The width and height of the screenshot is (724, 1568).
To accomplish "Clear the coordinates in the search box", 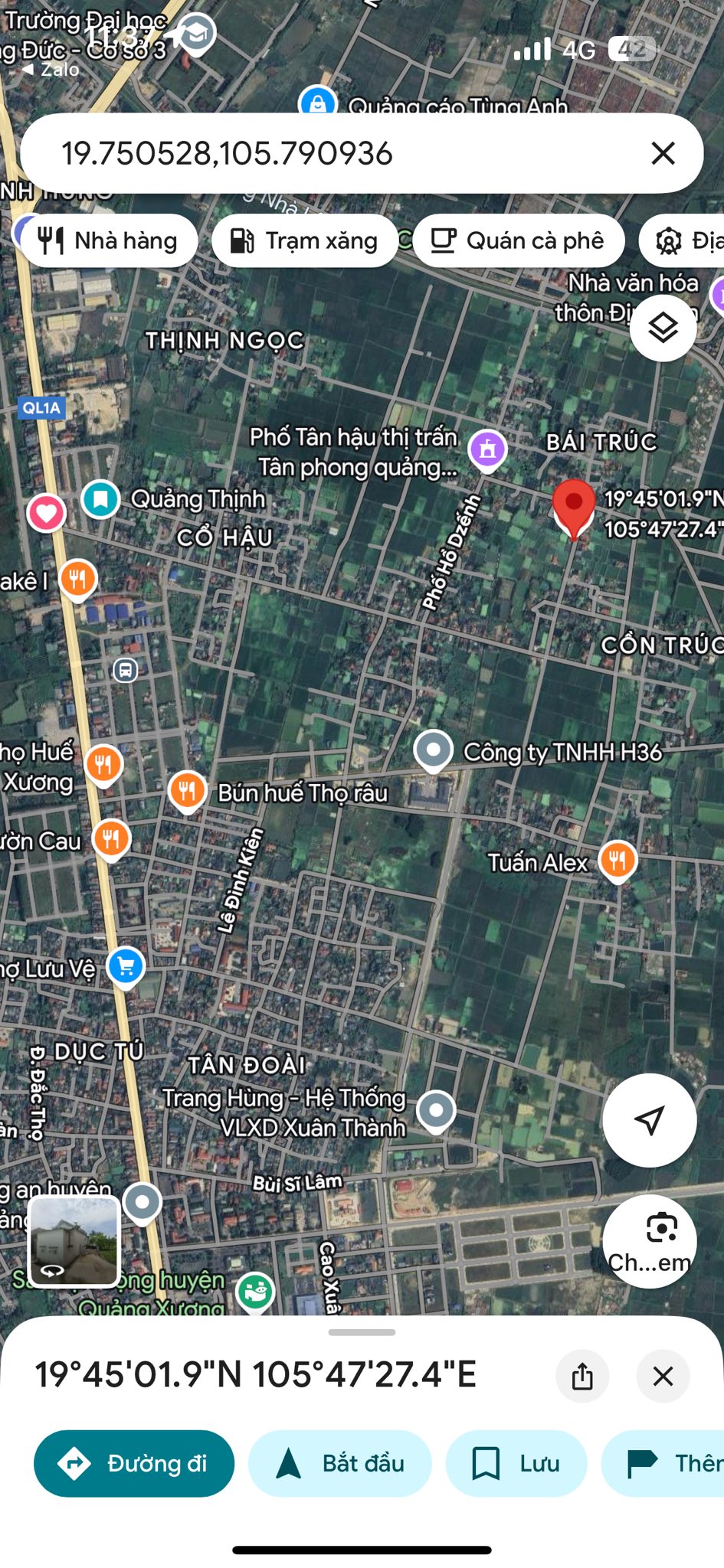I will [x=663, y=153].
